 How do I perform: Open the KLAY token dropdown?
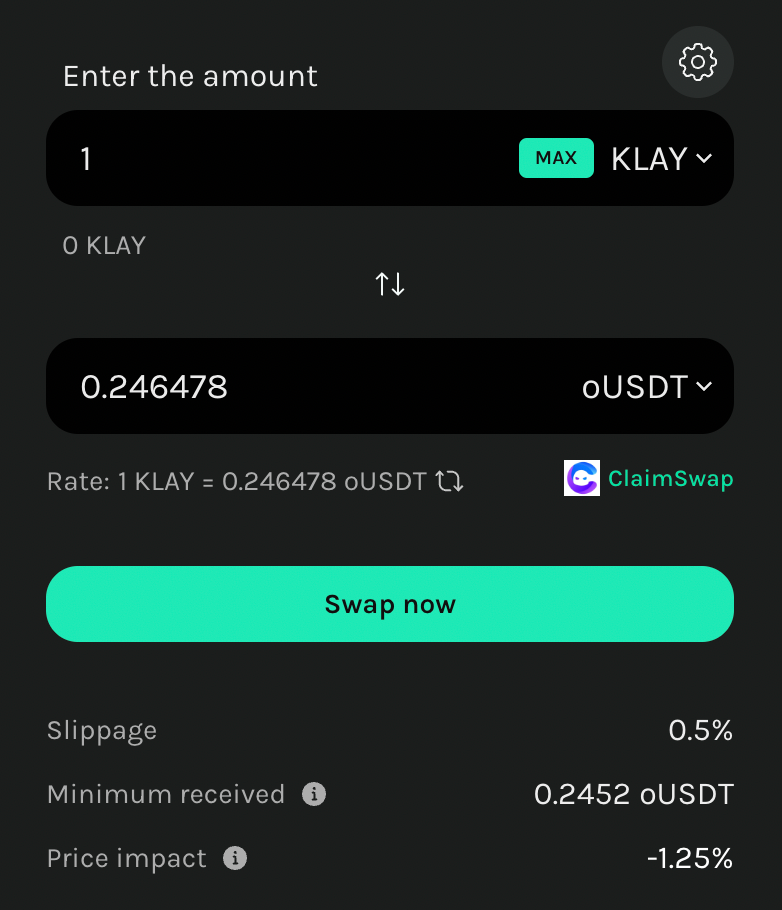pyautogui.click(x=661, y=158)
